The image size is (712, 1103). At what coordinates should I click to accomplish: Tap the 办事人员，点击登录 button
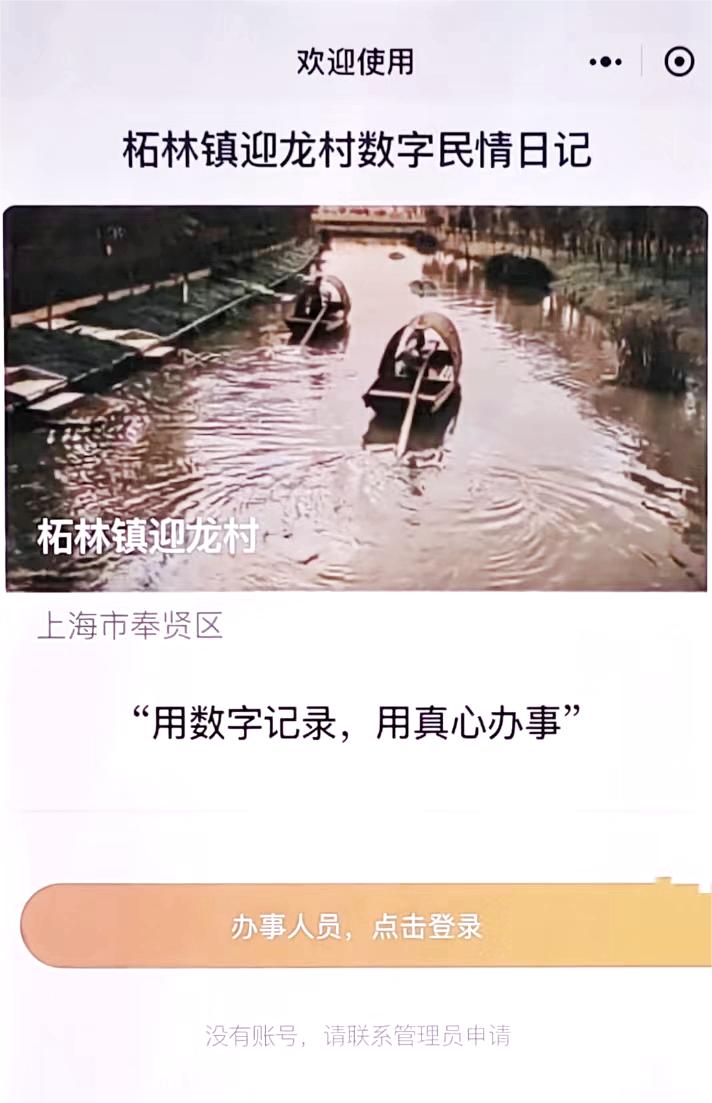click(x=358, y=926)
